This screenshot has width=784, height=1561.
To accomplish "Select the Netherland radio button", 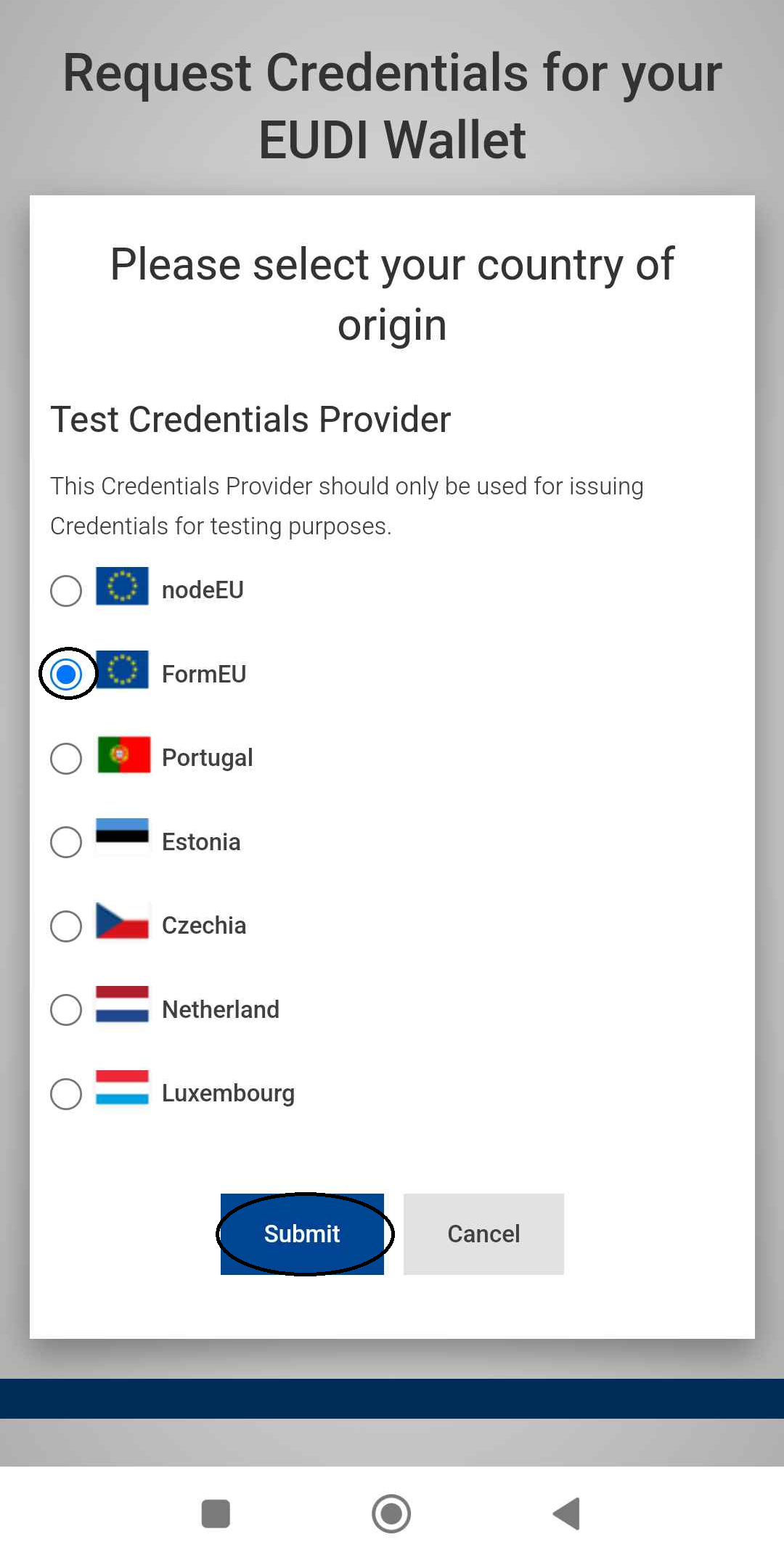I will (66, 1010).
